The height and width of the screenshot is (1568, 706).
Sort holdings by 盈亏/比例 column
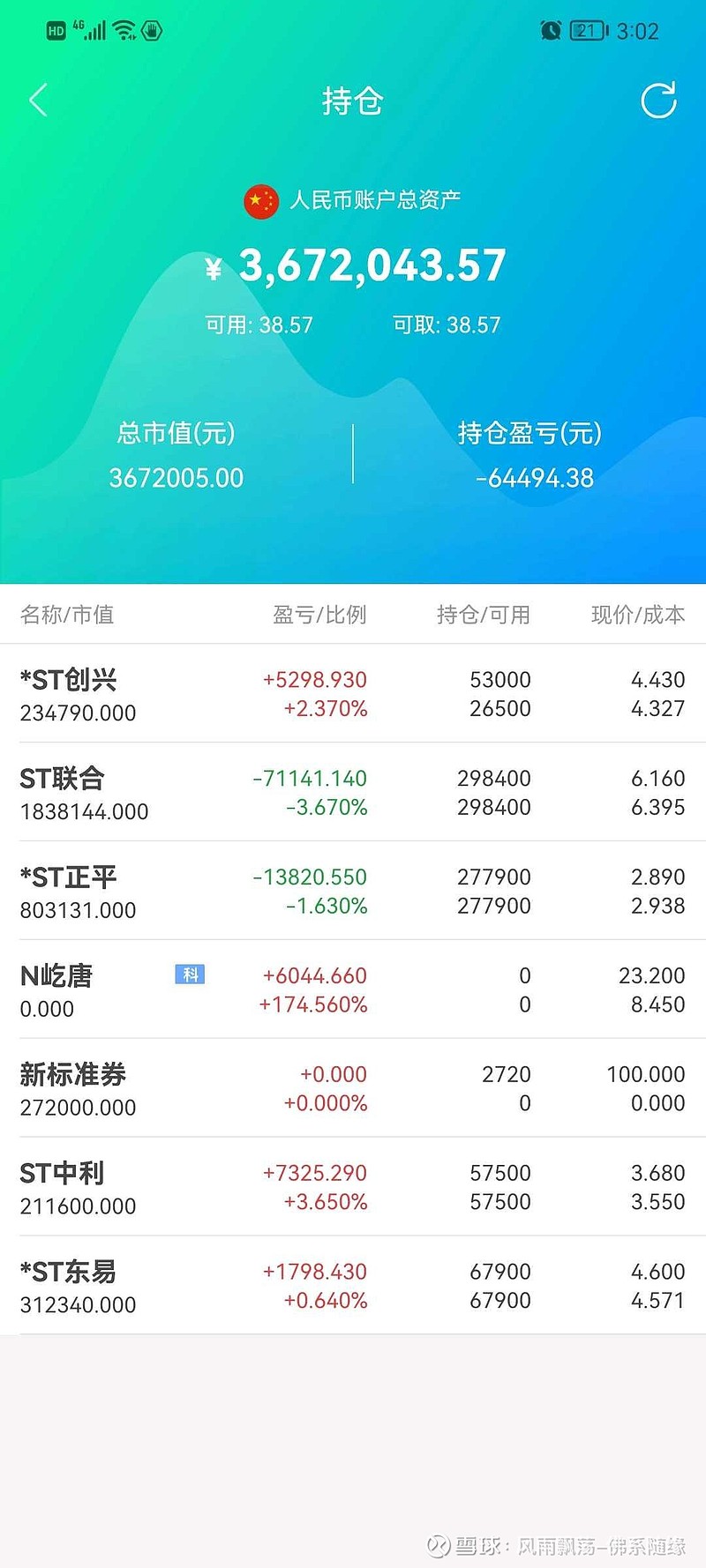[x=321, y=615]
